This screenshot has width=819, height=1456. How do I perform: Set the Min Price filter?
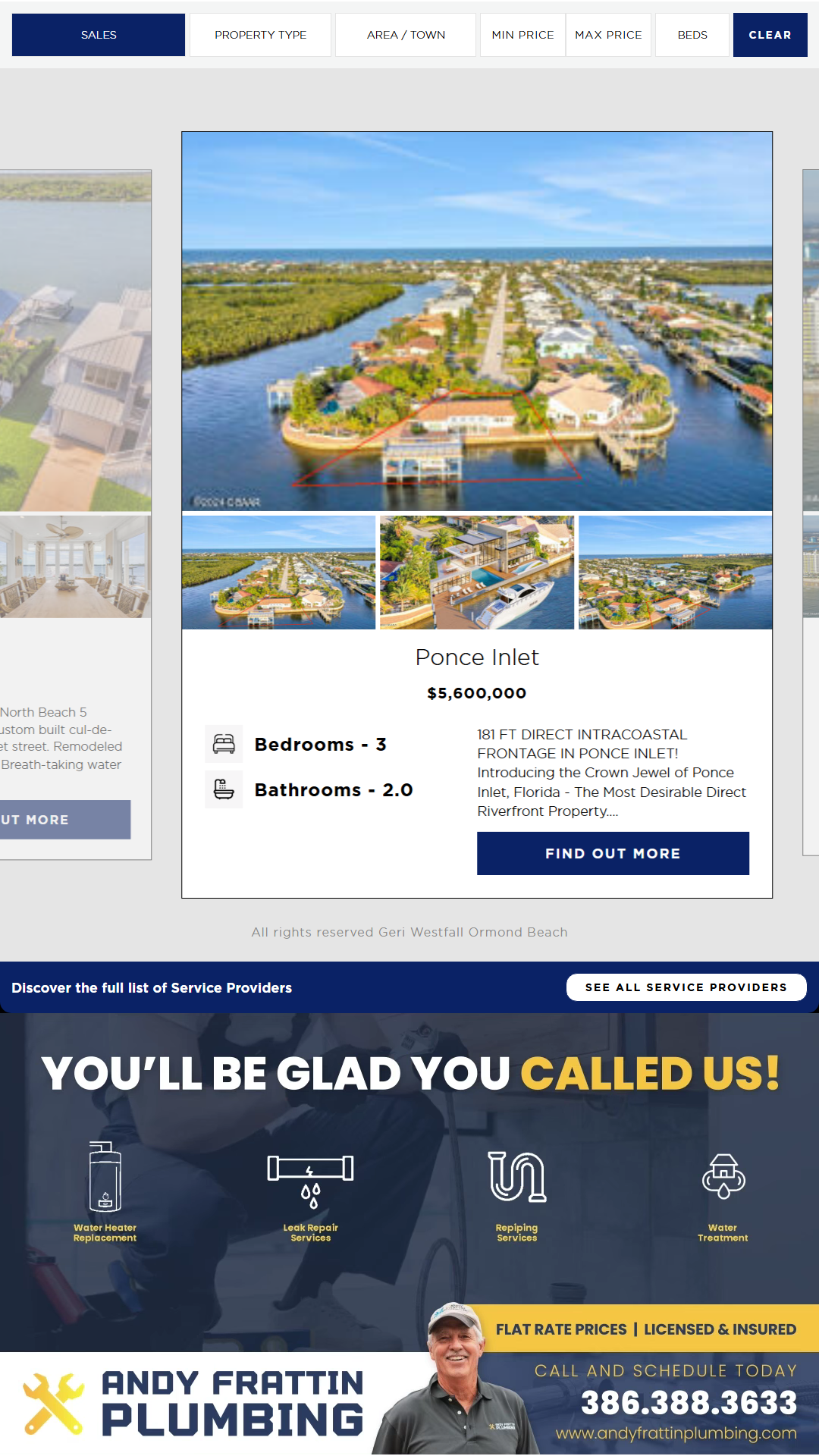click(x=522, y=35)
